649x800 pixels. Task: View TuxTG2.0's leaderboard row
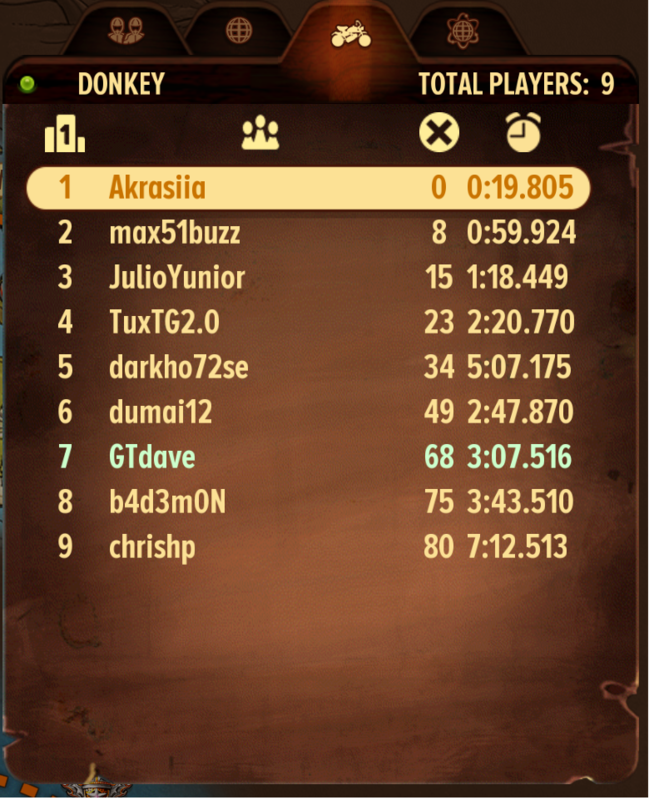308,322
